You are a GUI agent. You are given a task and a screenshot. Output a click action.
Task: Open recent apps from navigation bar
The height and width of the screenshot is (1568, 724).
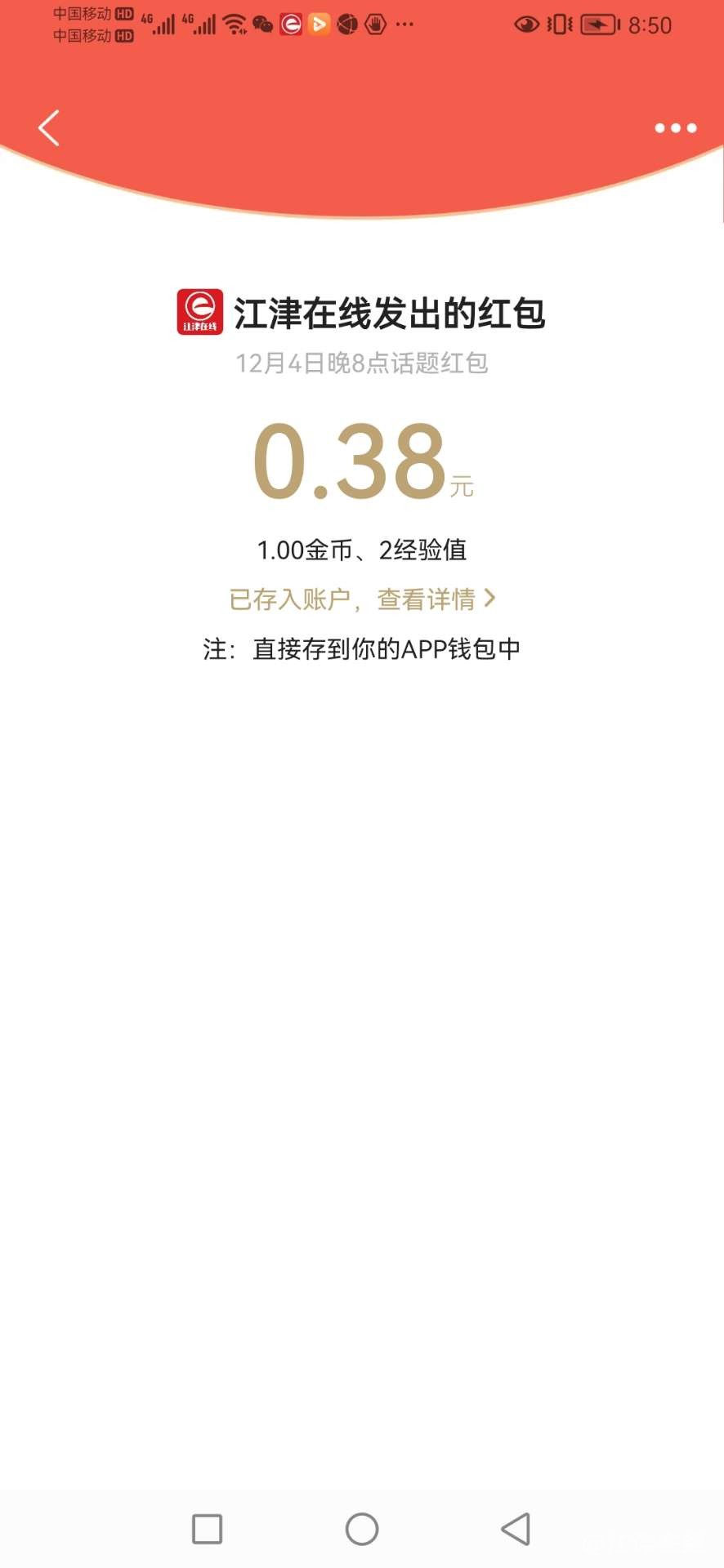[207, 1530]
